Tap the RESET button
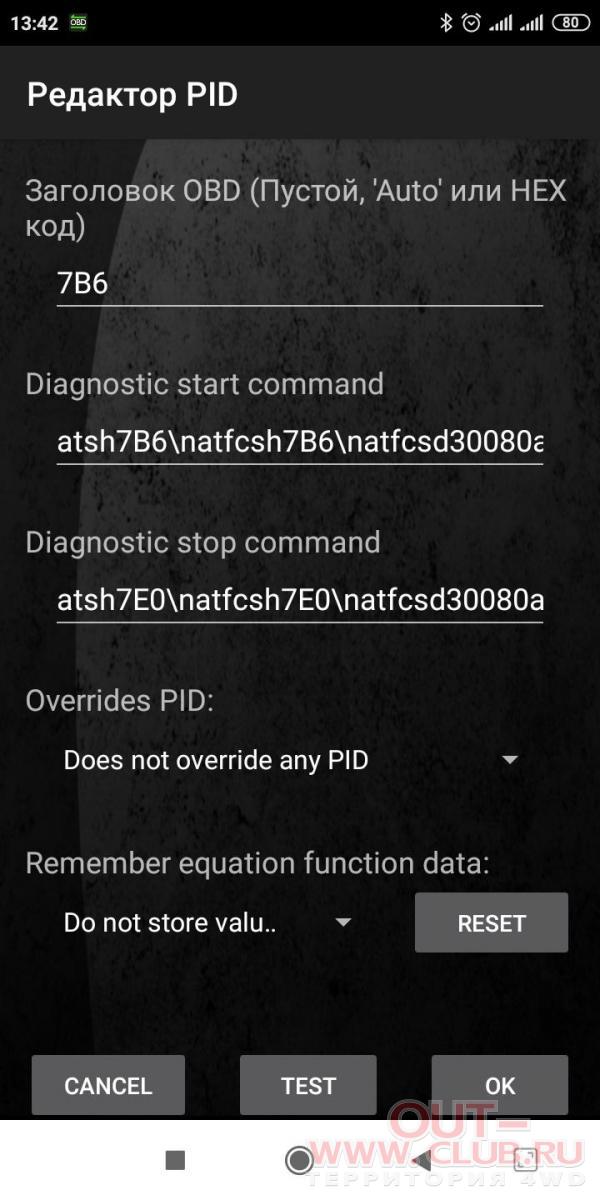 click(x=491, y=923)
